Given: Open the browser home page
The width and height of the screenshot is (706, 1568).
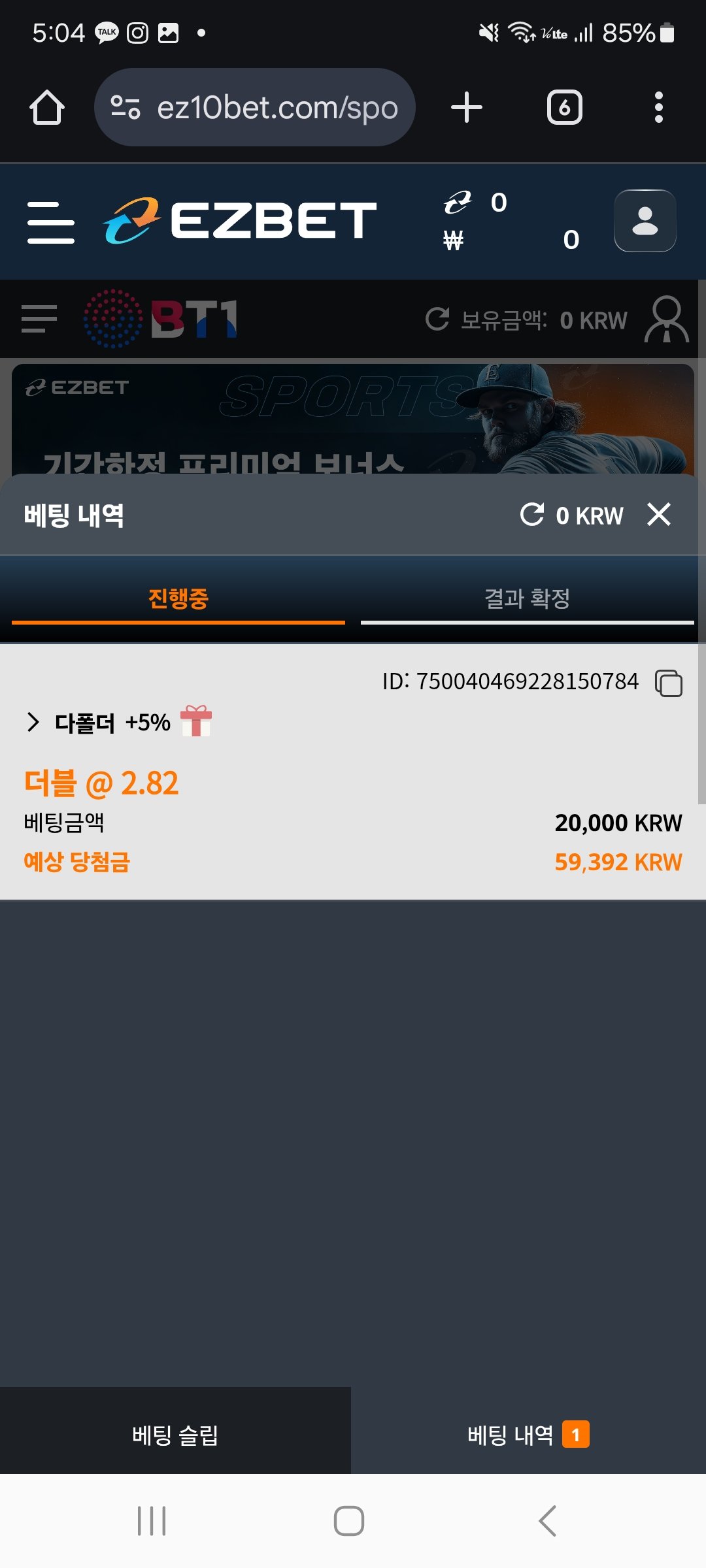Looking at the screenshot, I should tap(46, 107).
